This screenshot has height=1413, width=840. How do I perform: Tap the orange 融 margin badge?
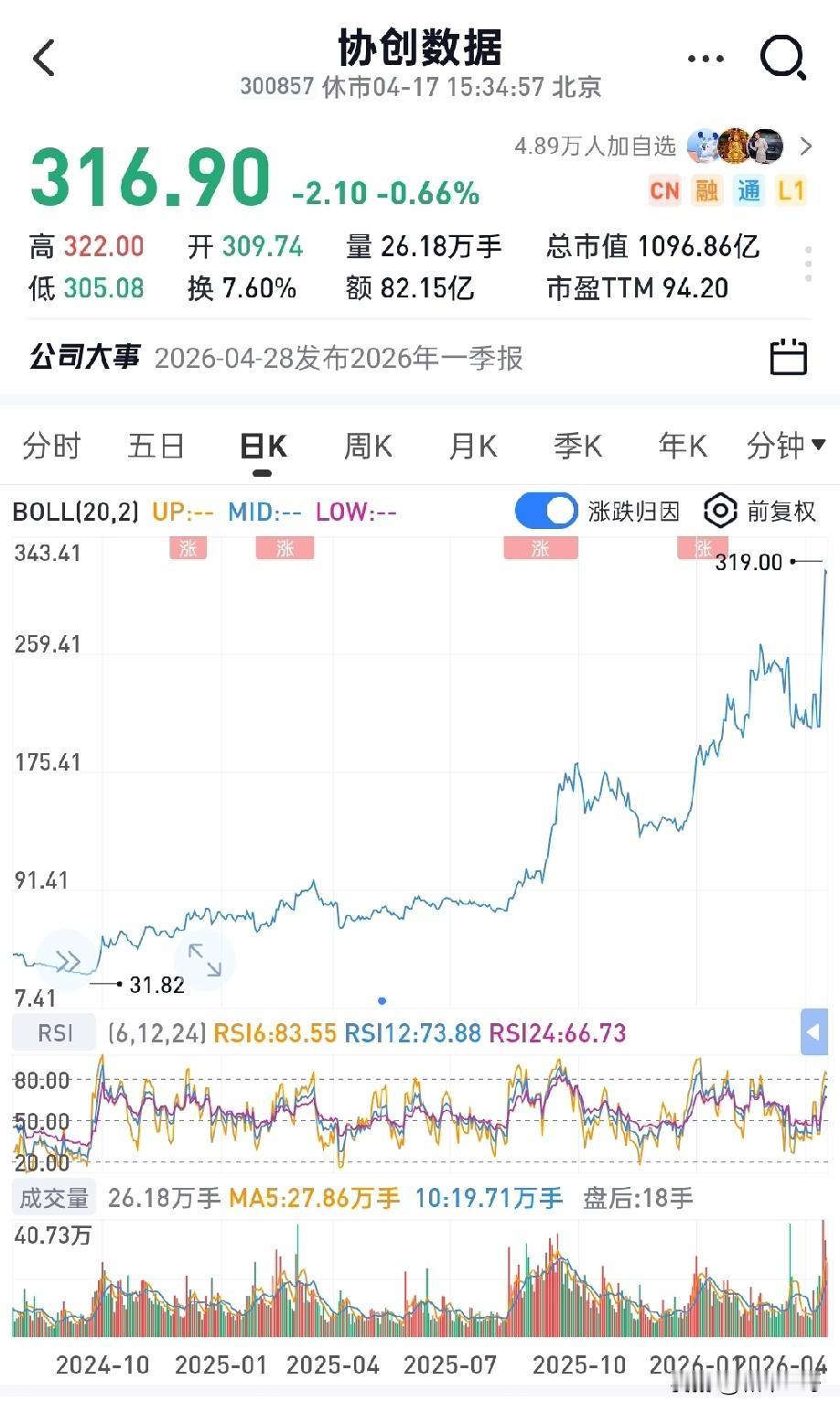(706, 190)
